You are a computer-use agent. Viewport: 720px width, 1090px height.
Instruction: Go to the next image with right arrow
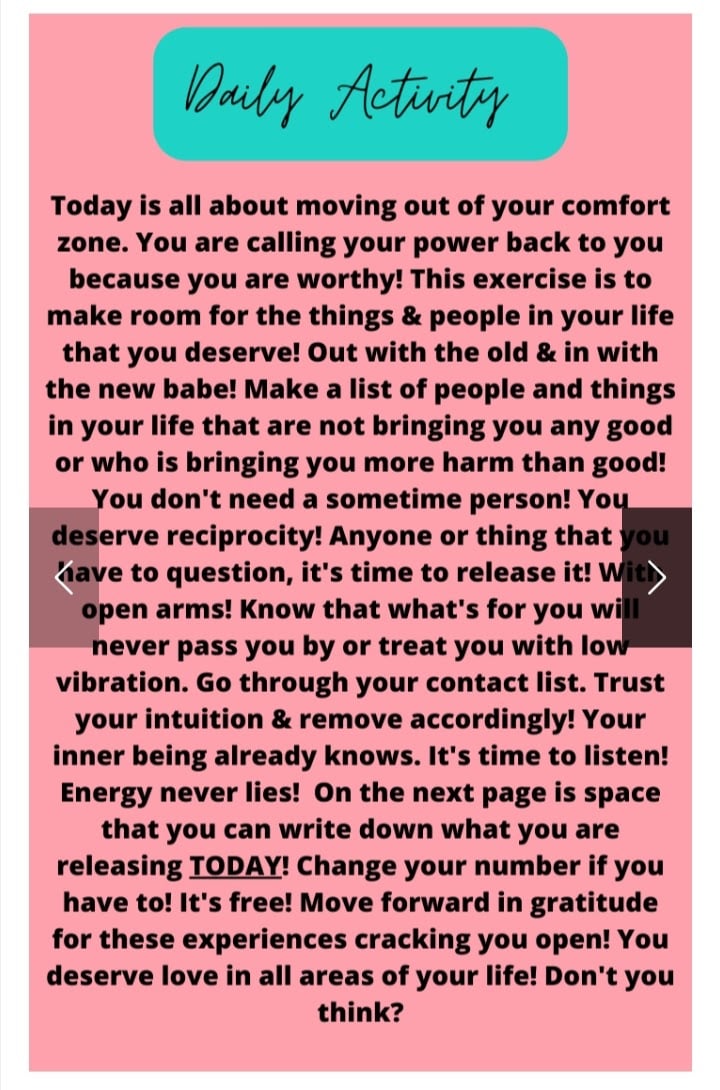pos(657,577)
